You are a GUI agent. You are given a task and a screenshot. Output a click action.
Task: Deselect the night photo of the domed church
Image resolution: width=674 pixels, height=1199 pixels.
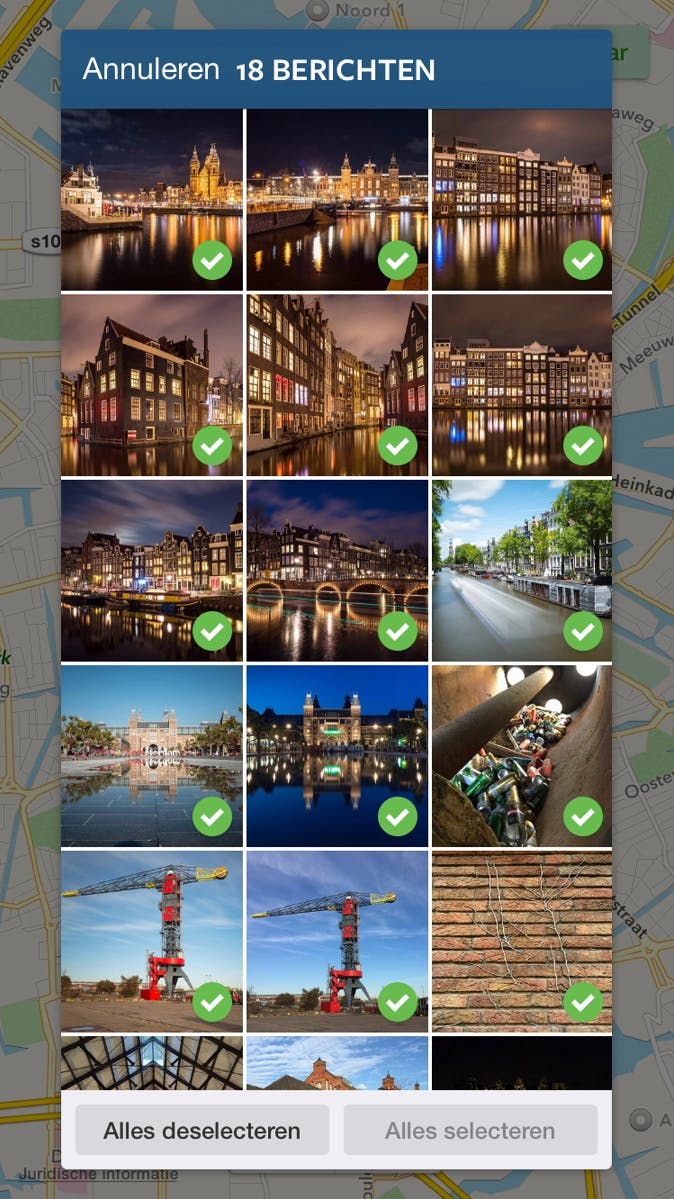151,199
